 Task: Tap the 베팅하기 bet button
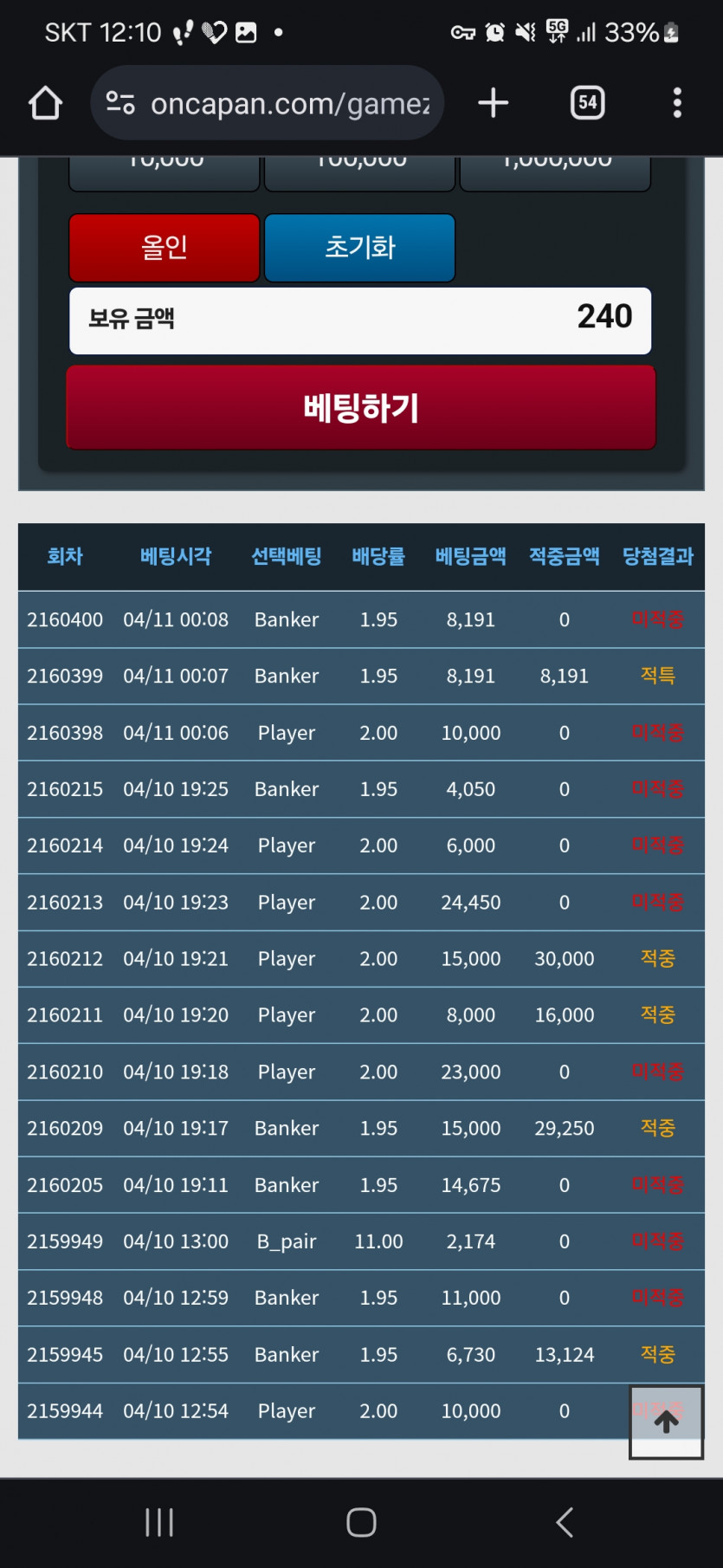(361, 407)
